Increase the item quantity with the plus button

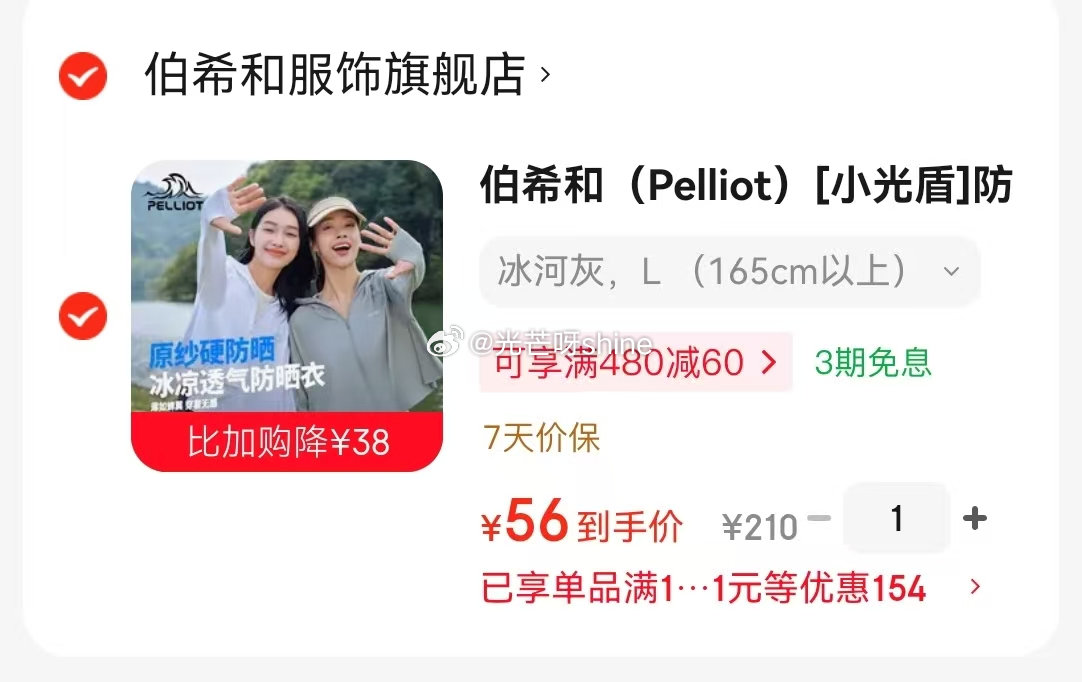tap(974, 518)
